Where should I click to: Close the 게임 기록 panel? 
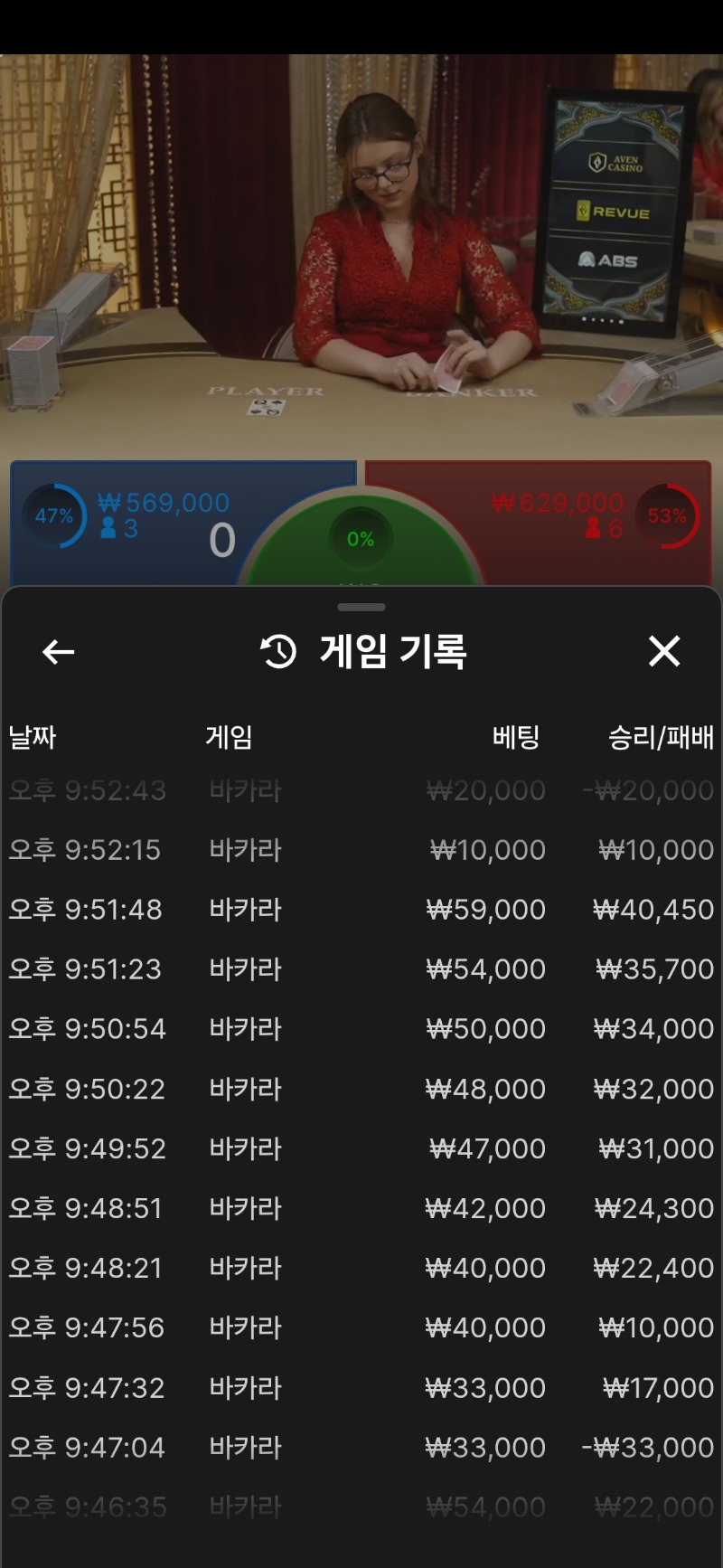click(664, 651)
